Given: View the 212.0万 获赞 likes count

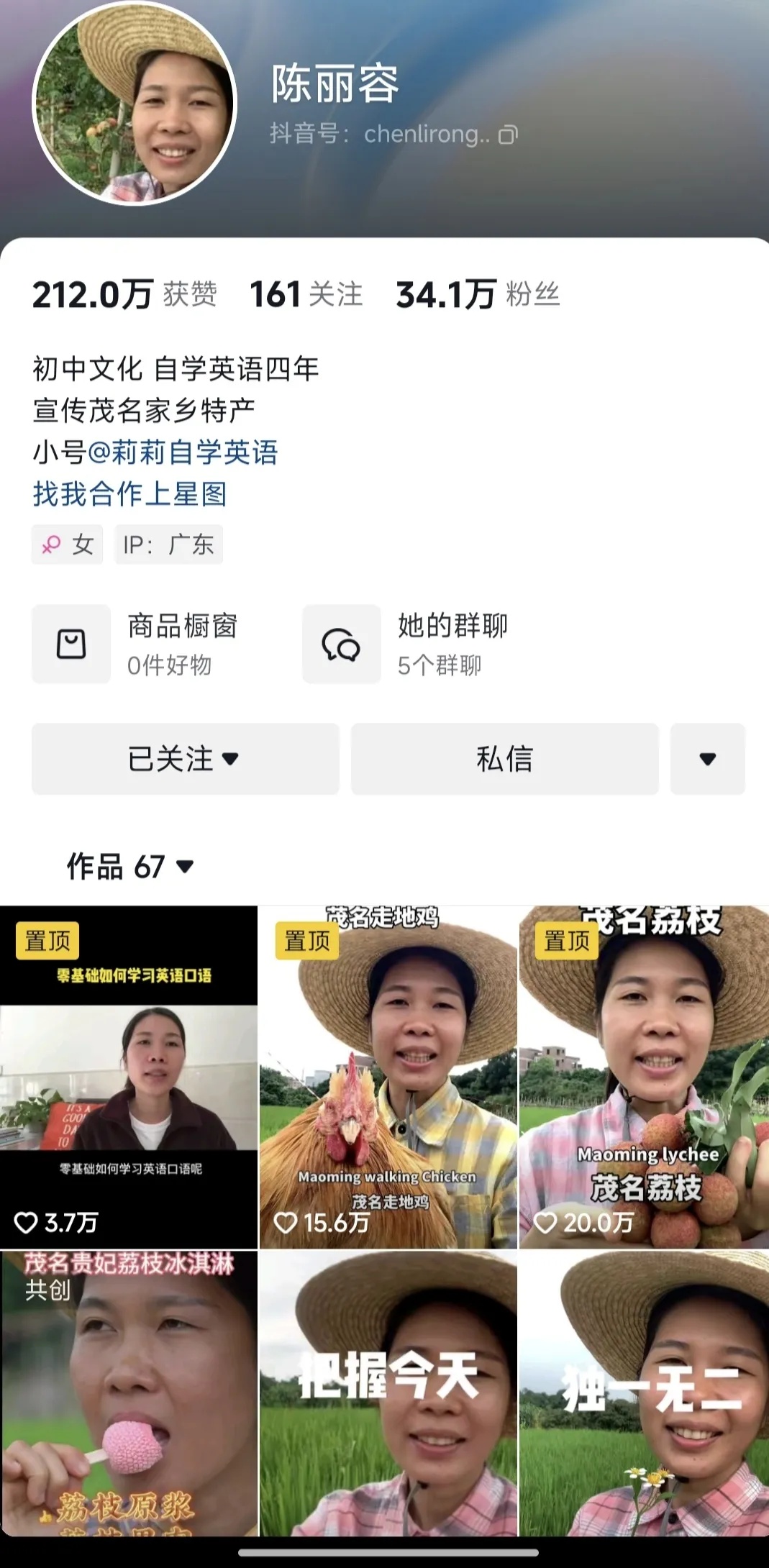Looking at the screenshot, I should (124, 295).
